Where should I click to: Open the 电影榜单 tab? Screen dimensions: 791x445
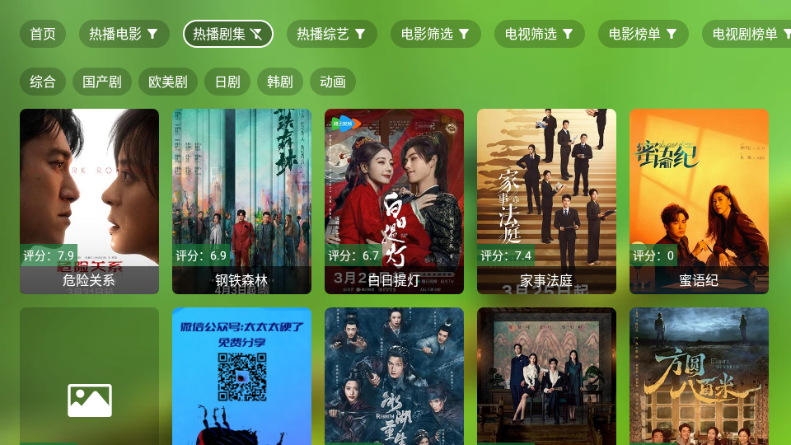643,34
